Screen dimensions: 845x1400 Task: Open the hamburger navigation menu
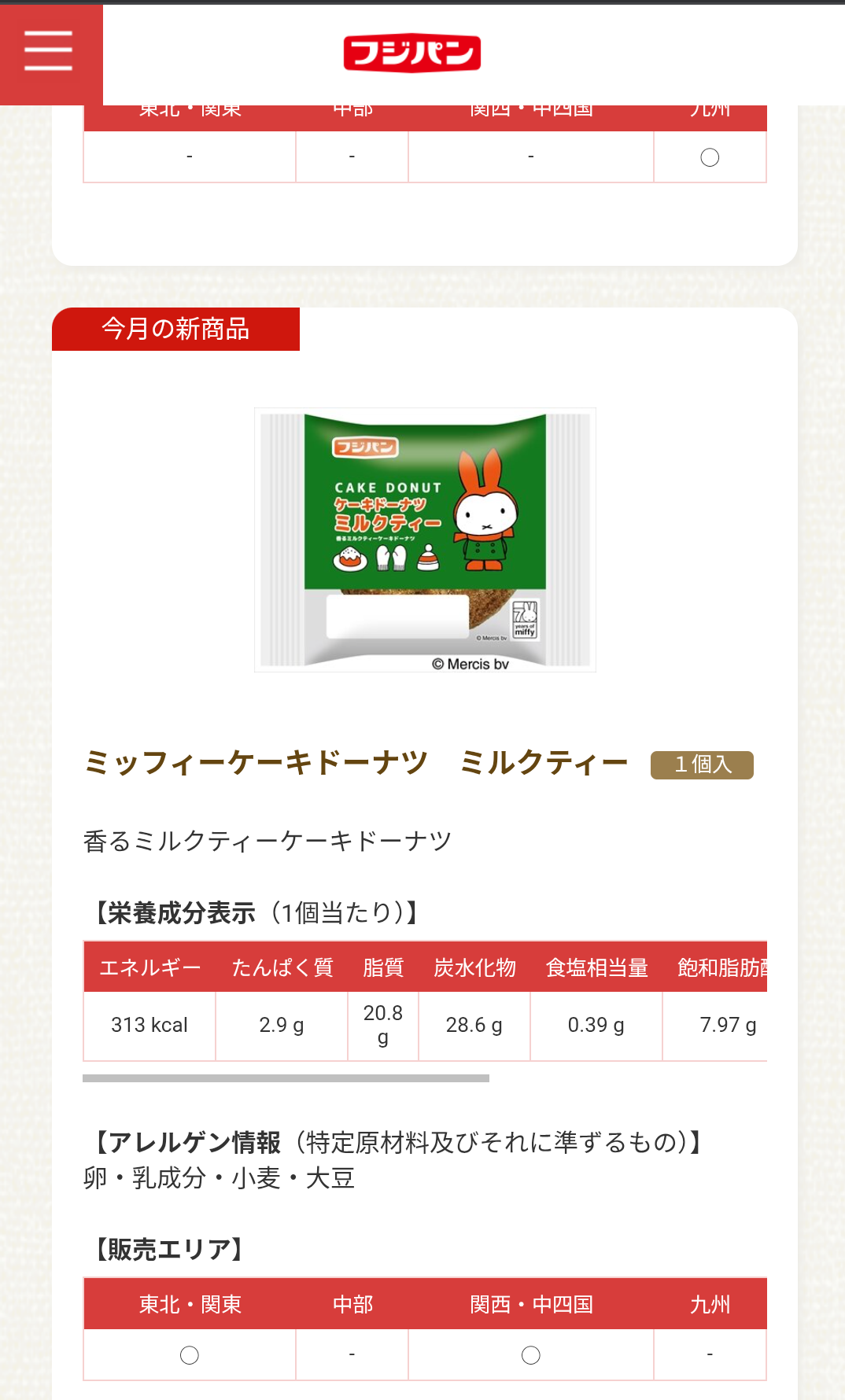pyautogui.click(x=49, y=52)
